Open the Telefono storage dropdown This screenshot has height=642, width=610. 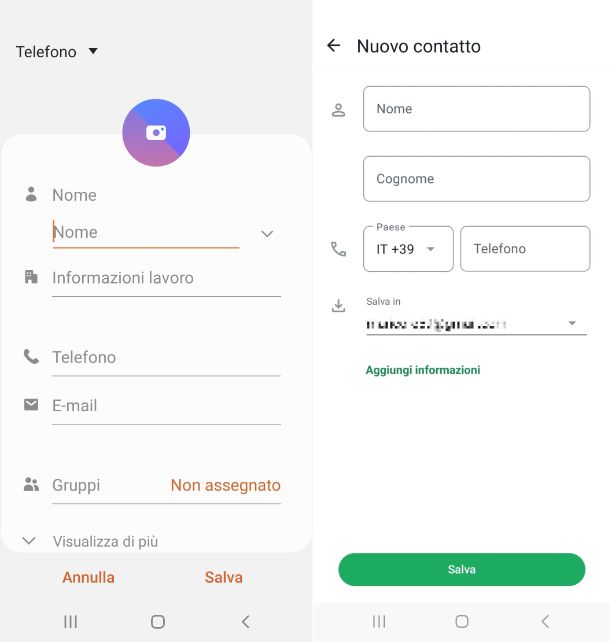pyautogui.click(x=58, y=52)
